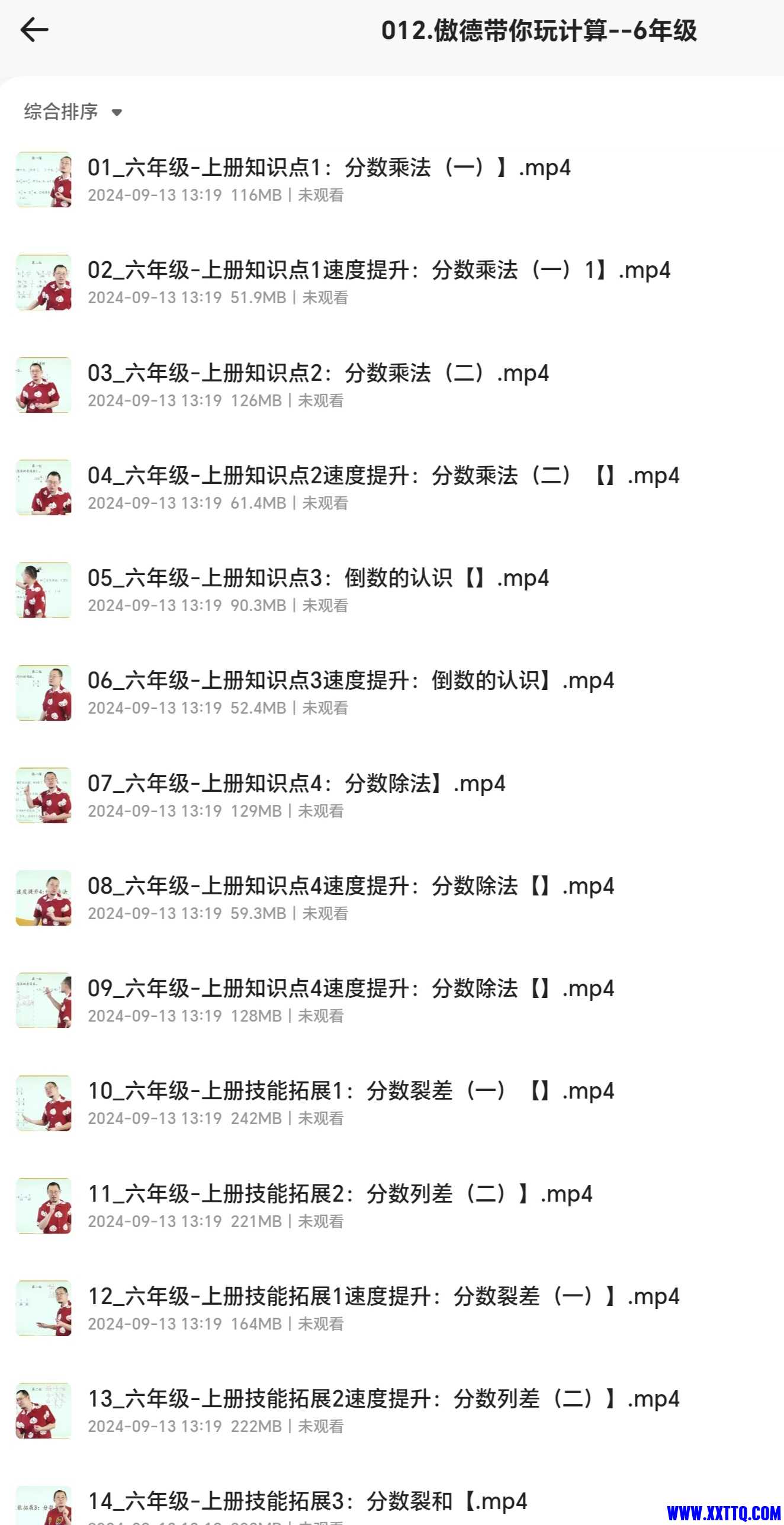Open video 13 技能拓展2速度提升
The width and height of the screenshot is (784, 1525).
click(383, 1399)
